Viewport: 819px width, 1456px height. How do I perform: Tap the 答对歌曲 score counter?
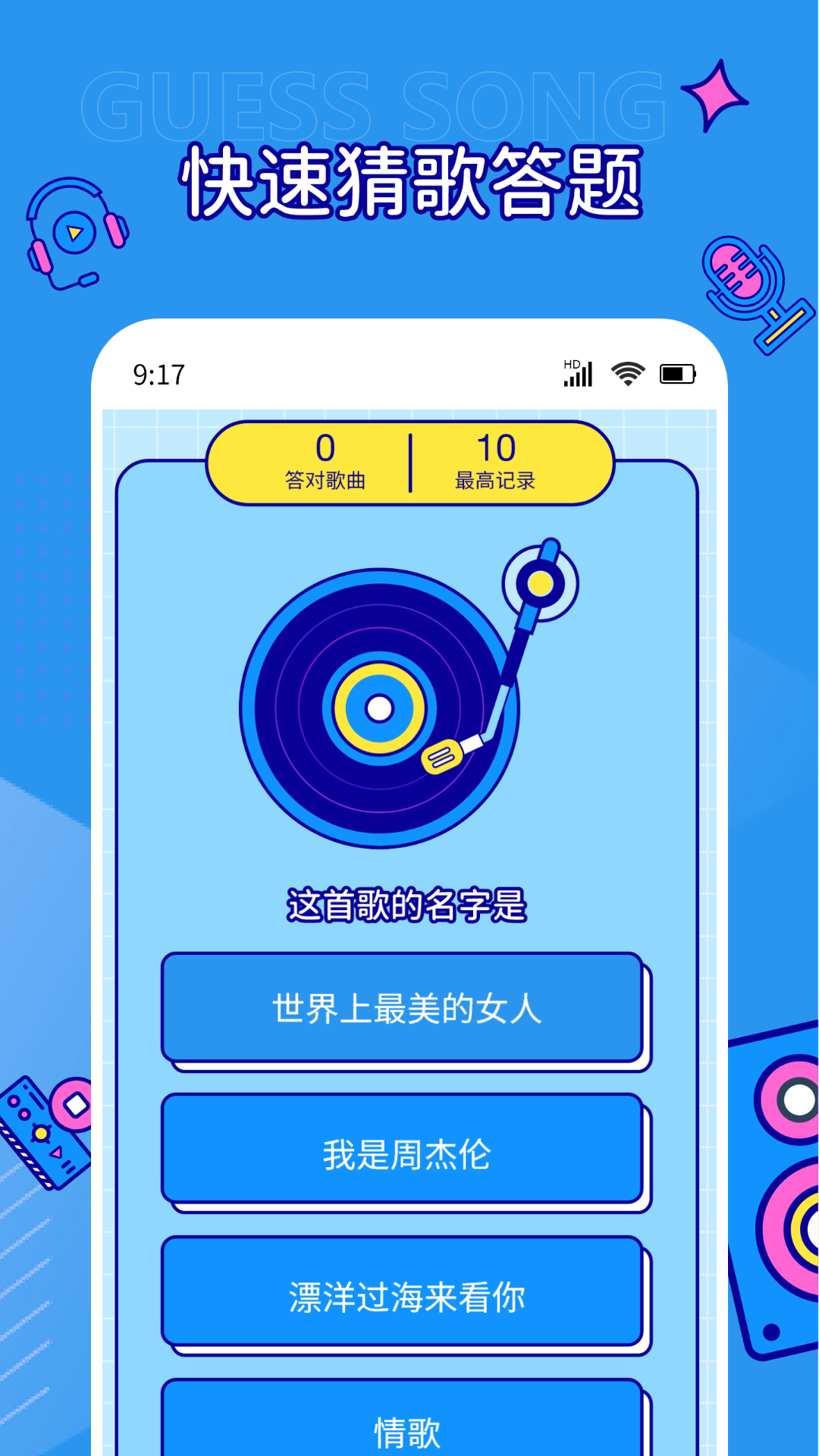click(325, 463)
